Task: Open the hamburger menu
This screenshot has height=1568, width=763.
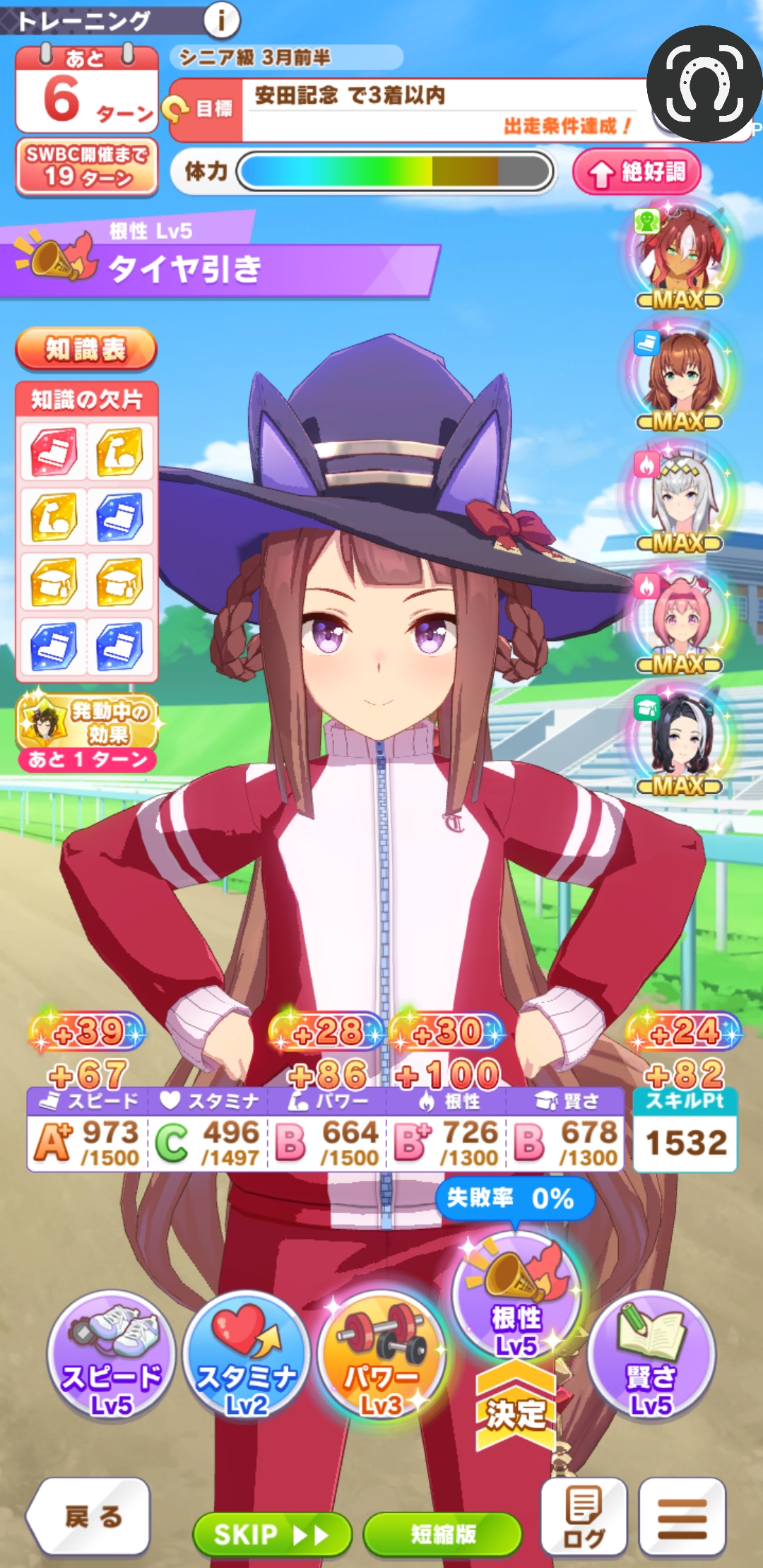Action: coord(682,1516)
